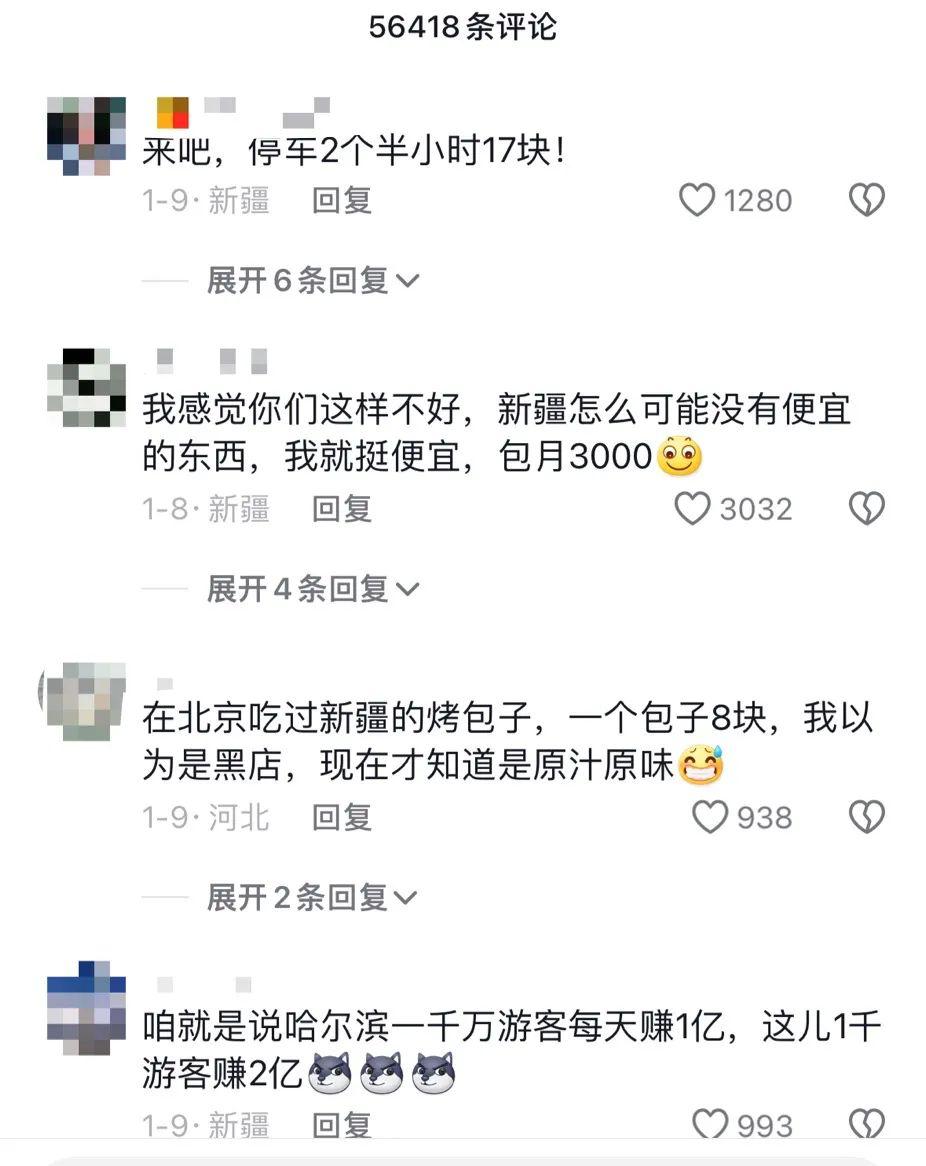This screenshot has width=926, height=1166.
Task: Open avatar of the parking comment author
Action: 86,135
